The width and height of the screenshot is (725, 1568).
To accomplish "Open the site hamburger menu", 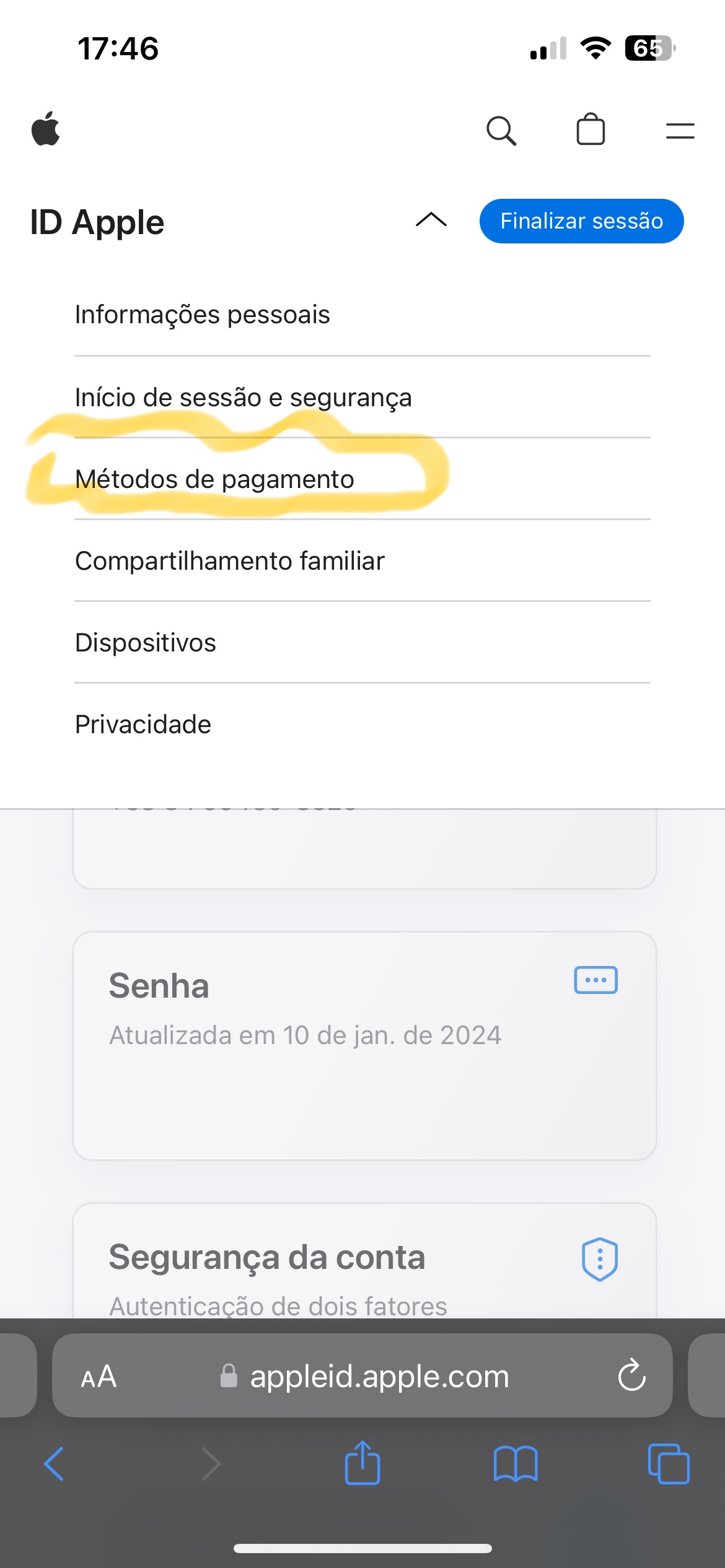I will tap(680, 131).
